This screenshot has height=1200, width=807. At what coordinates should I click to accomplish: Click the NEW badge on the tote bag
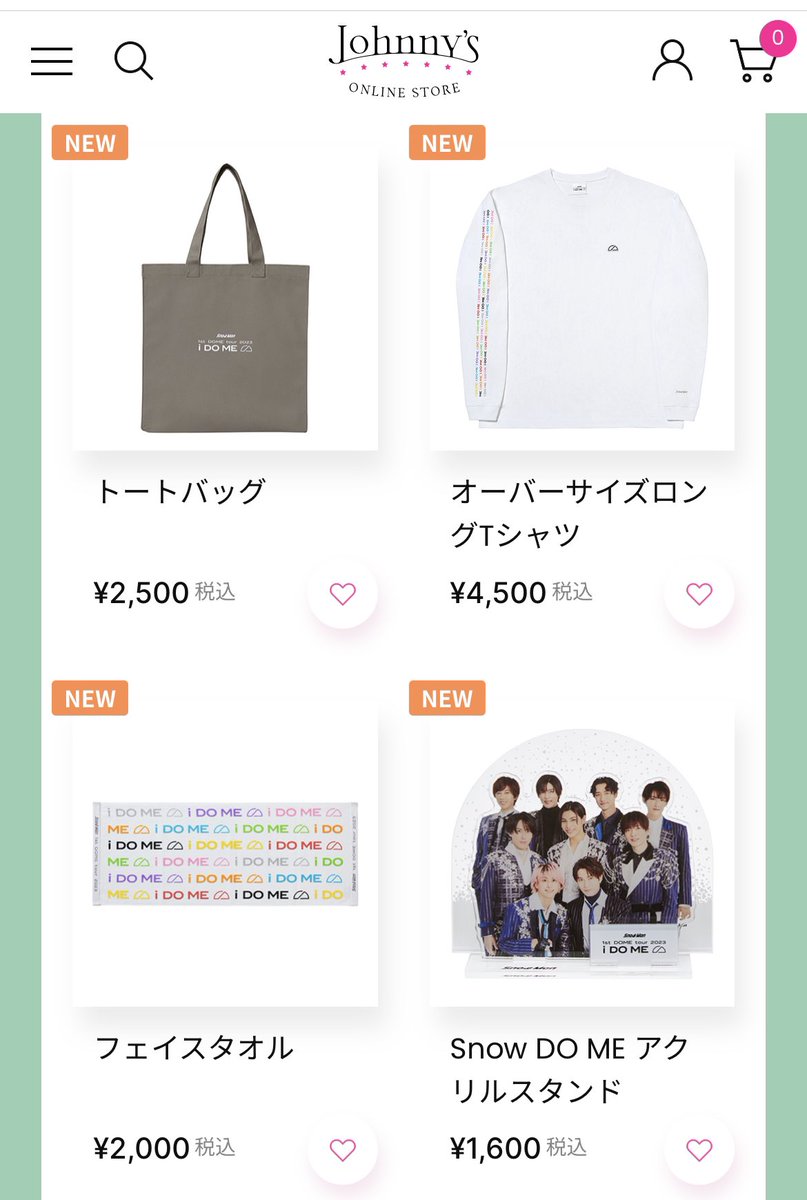[x=89, y=142]
